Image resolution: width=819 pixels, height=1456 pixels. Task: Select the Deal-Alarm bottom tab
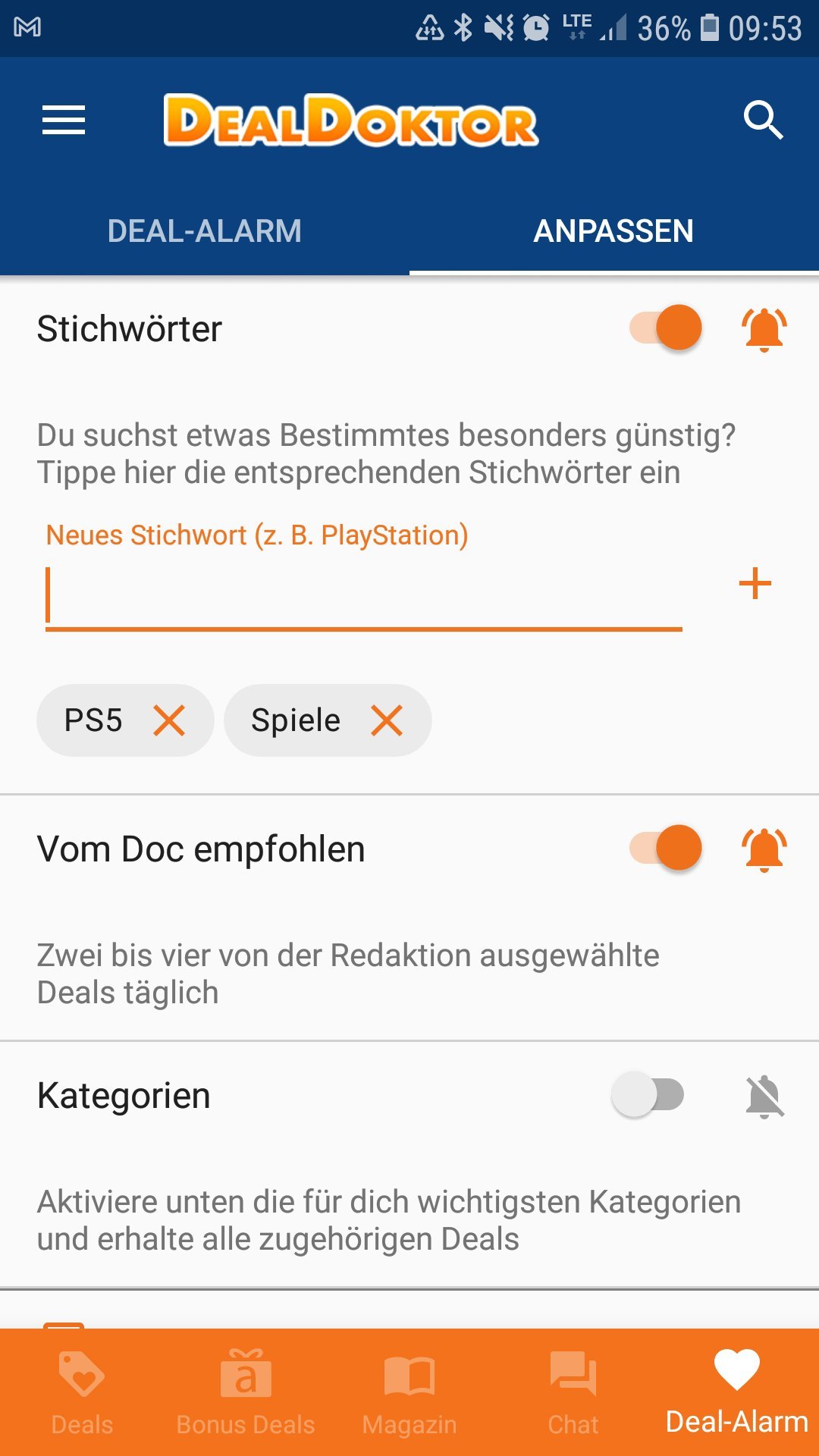coord(737,1392)
